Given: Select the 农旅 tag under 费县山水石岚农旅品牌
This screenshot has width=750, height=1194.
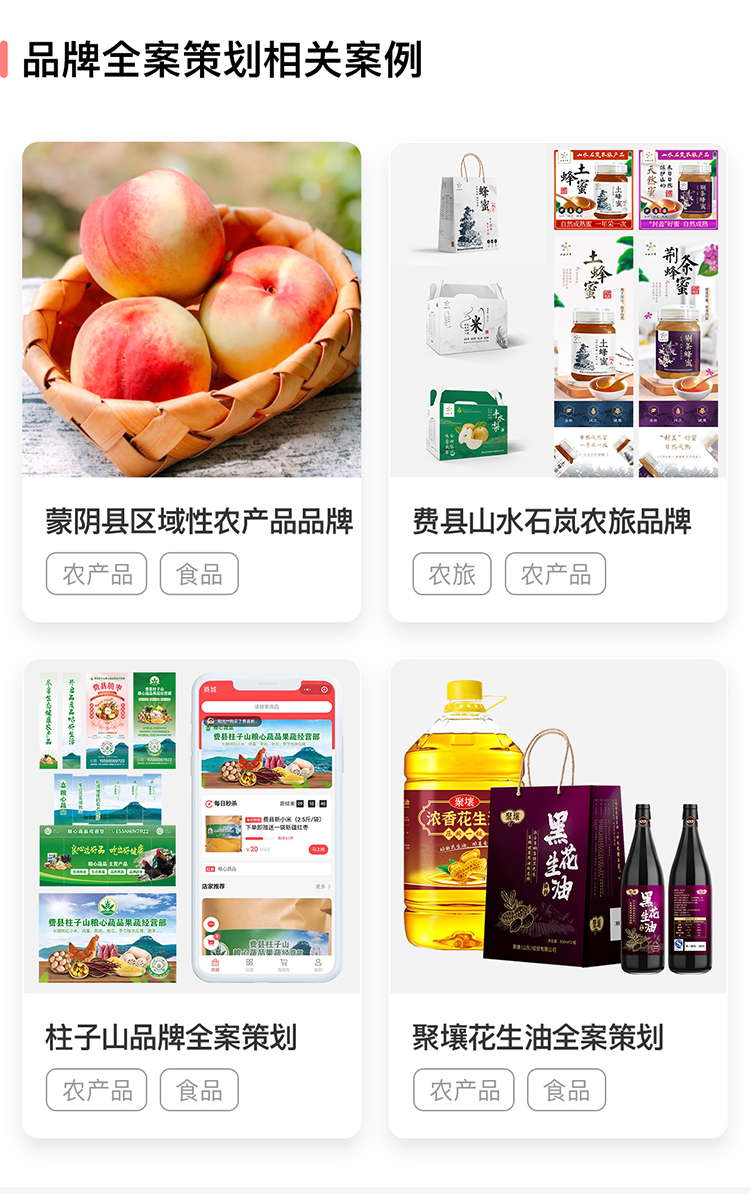Looking at the screenshot, I should coord(452,574).
